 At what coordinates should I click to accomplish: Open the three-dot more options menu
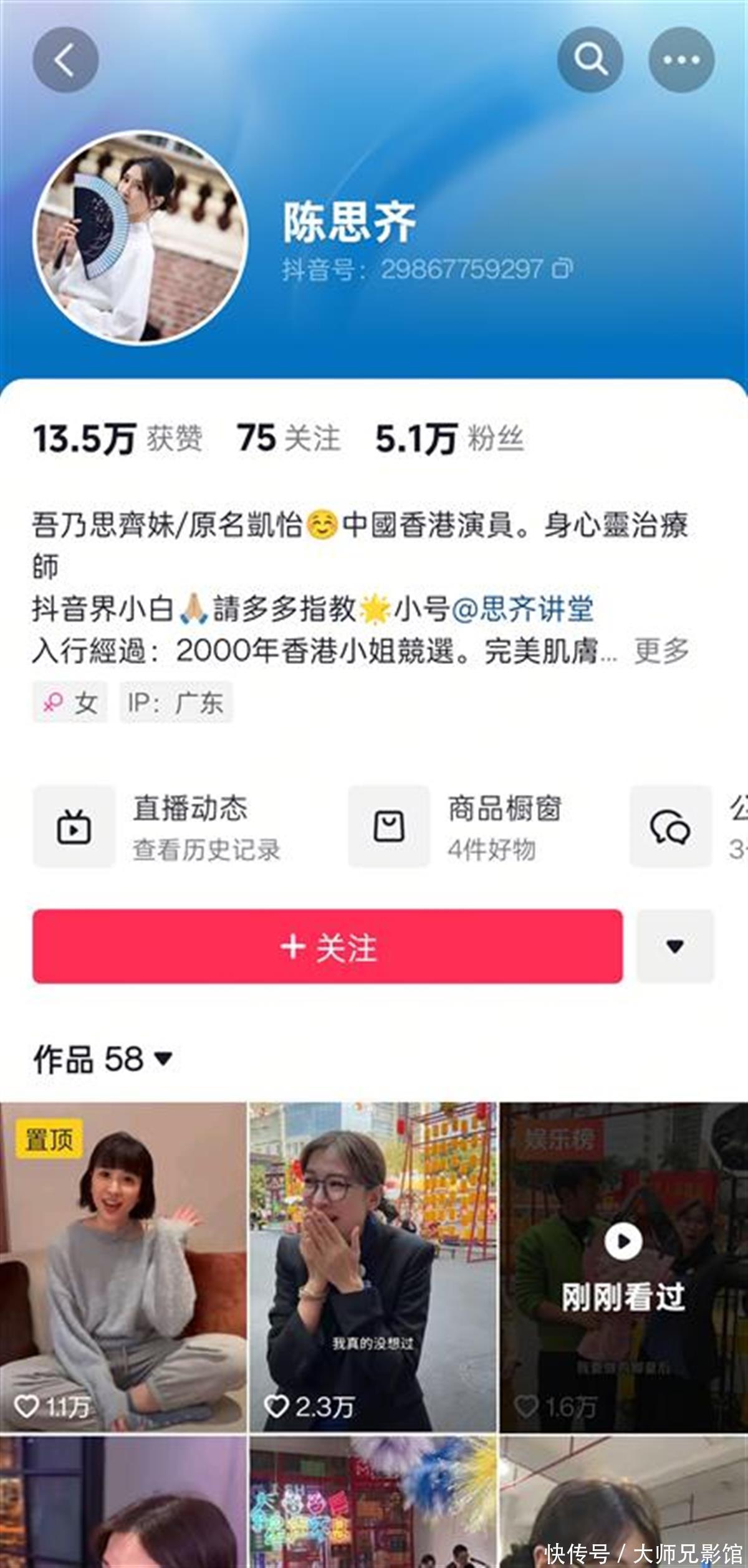(x=681, y=60)
